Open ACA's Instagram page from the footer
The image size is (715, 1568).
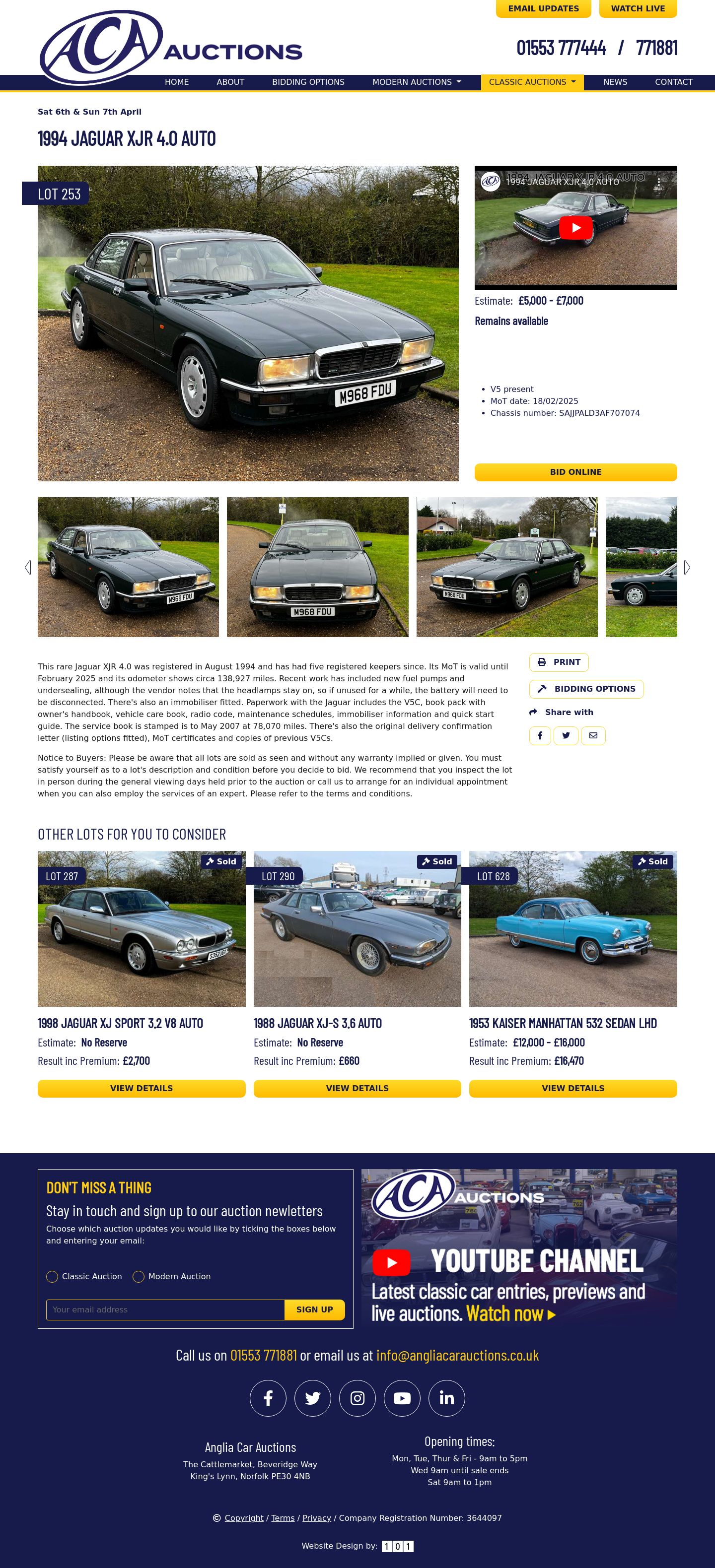(357, 1398)
